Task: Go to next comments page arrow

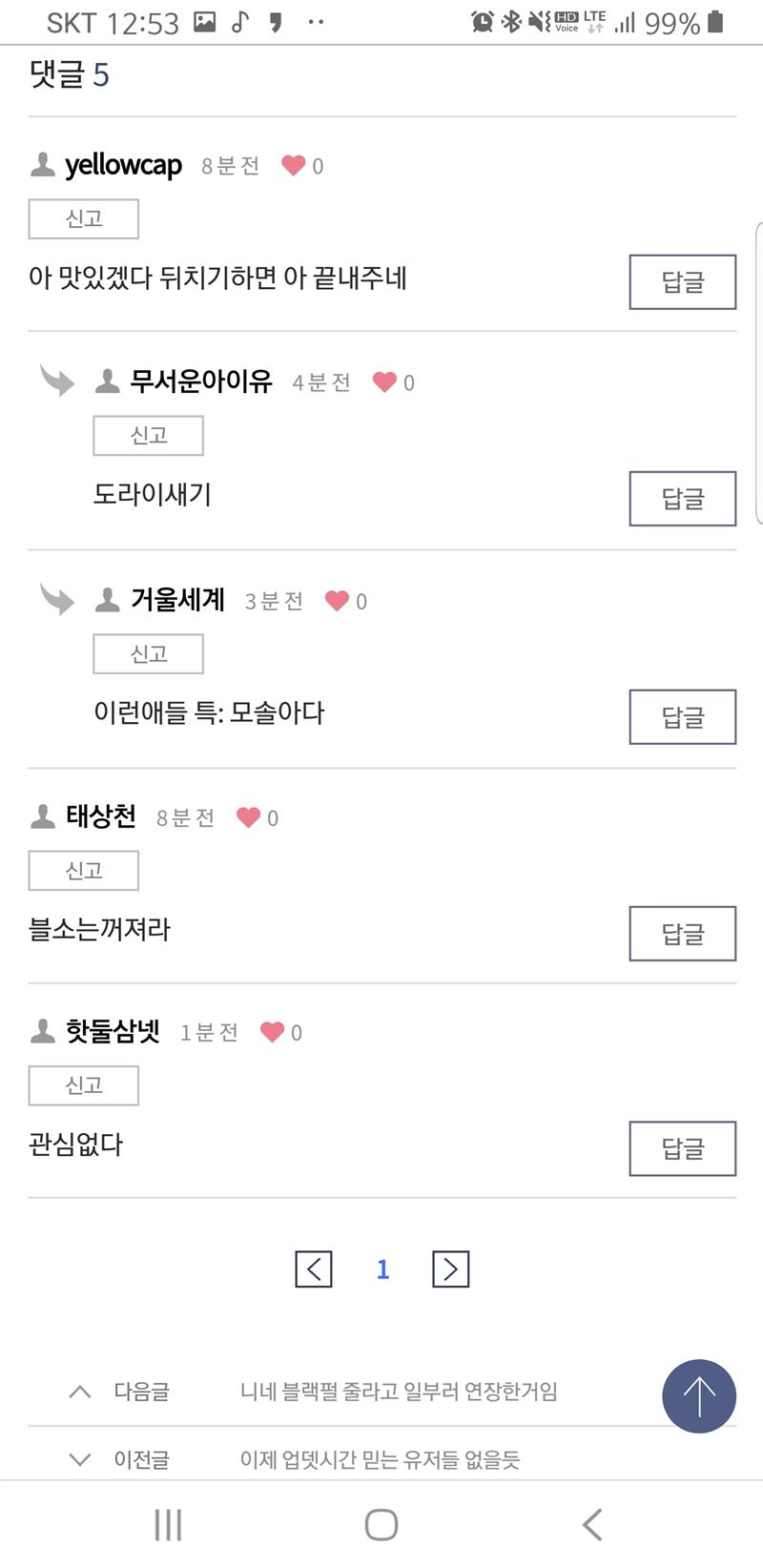Action: [450, 1269]
